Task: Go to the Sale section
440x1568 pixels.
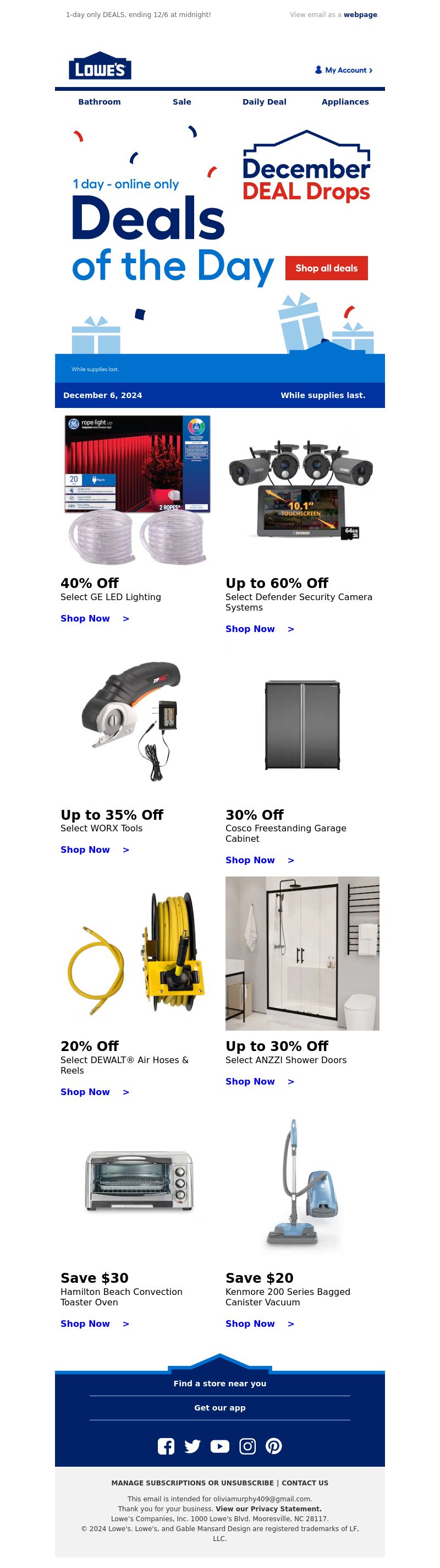Action: click(182, 102)
